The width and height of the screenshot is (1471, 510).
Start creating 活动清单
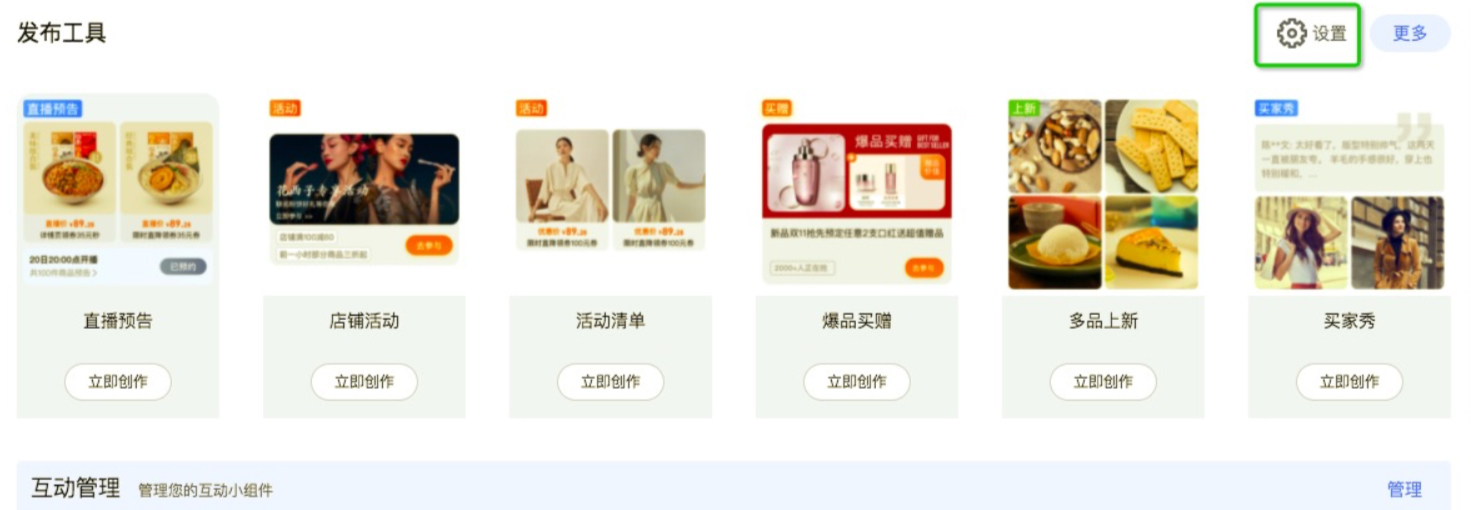[610, 382]
